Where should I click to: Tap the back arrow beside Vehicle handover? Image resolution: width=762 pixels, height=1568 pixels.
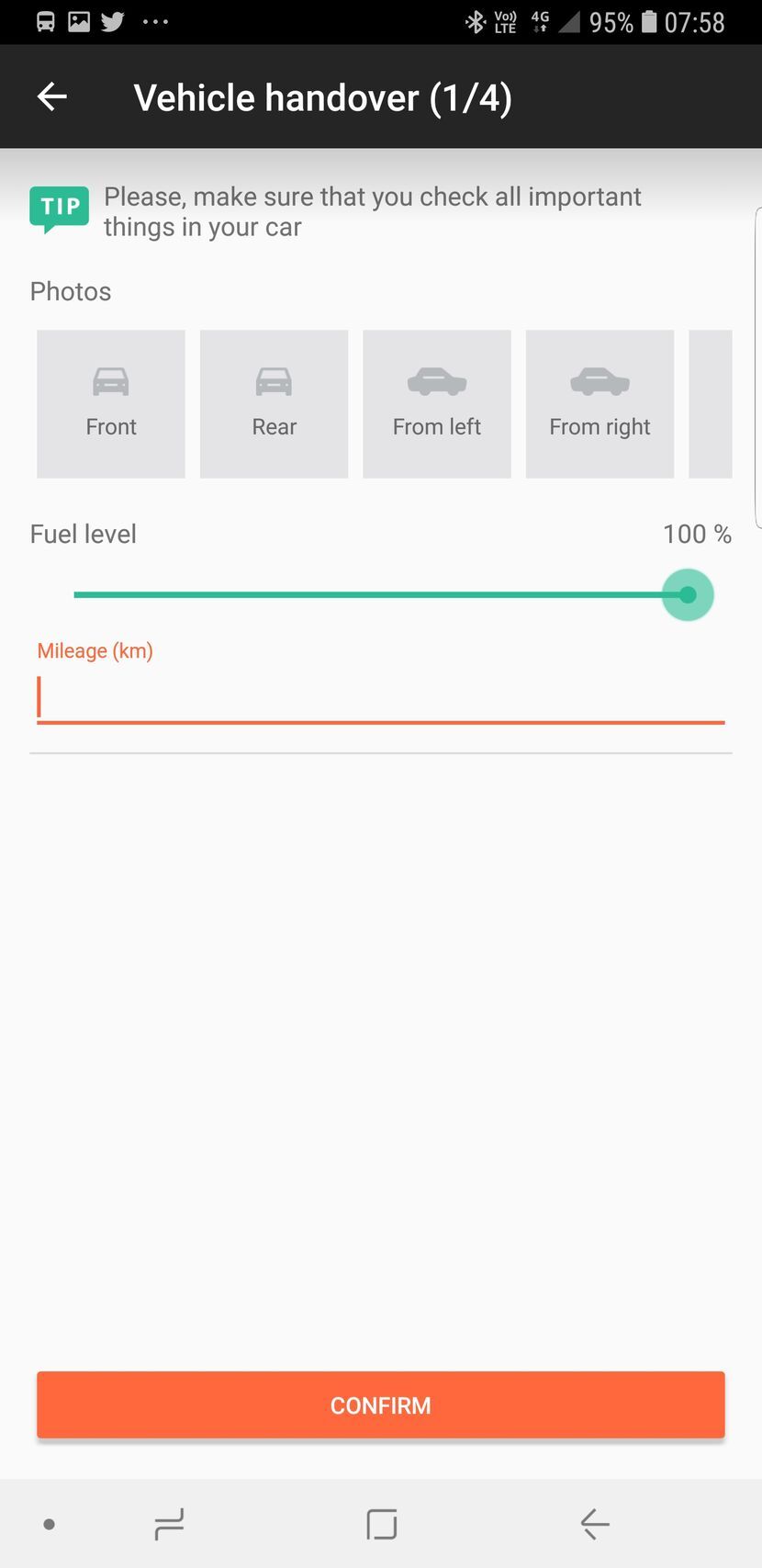pos(51,96)
